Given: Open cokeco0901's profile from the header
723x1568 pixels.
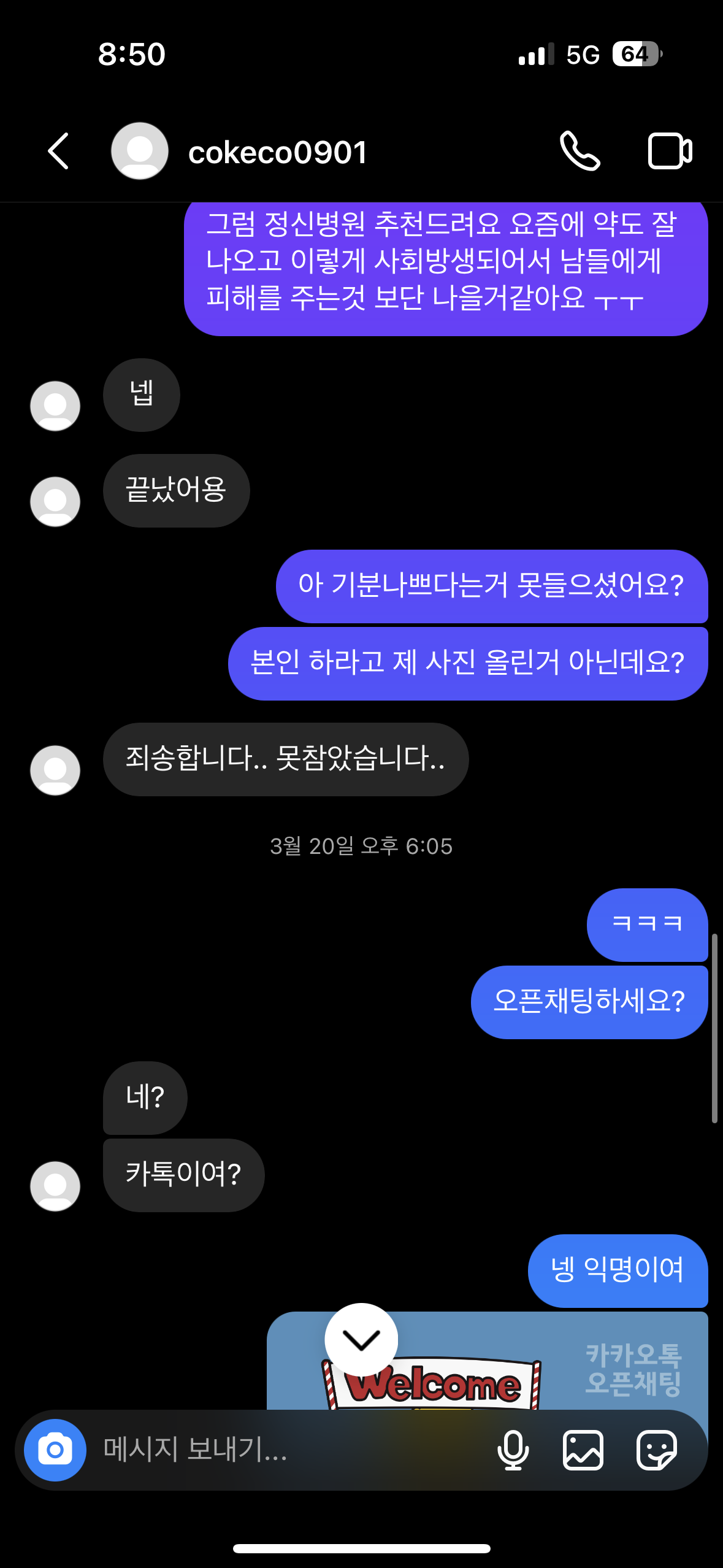Looking at the screenshot, I should [277, 152].
